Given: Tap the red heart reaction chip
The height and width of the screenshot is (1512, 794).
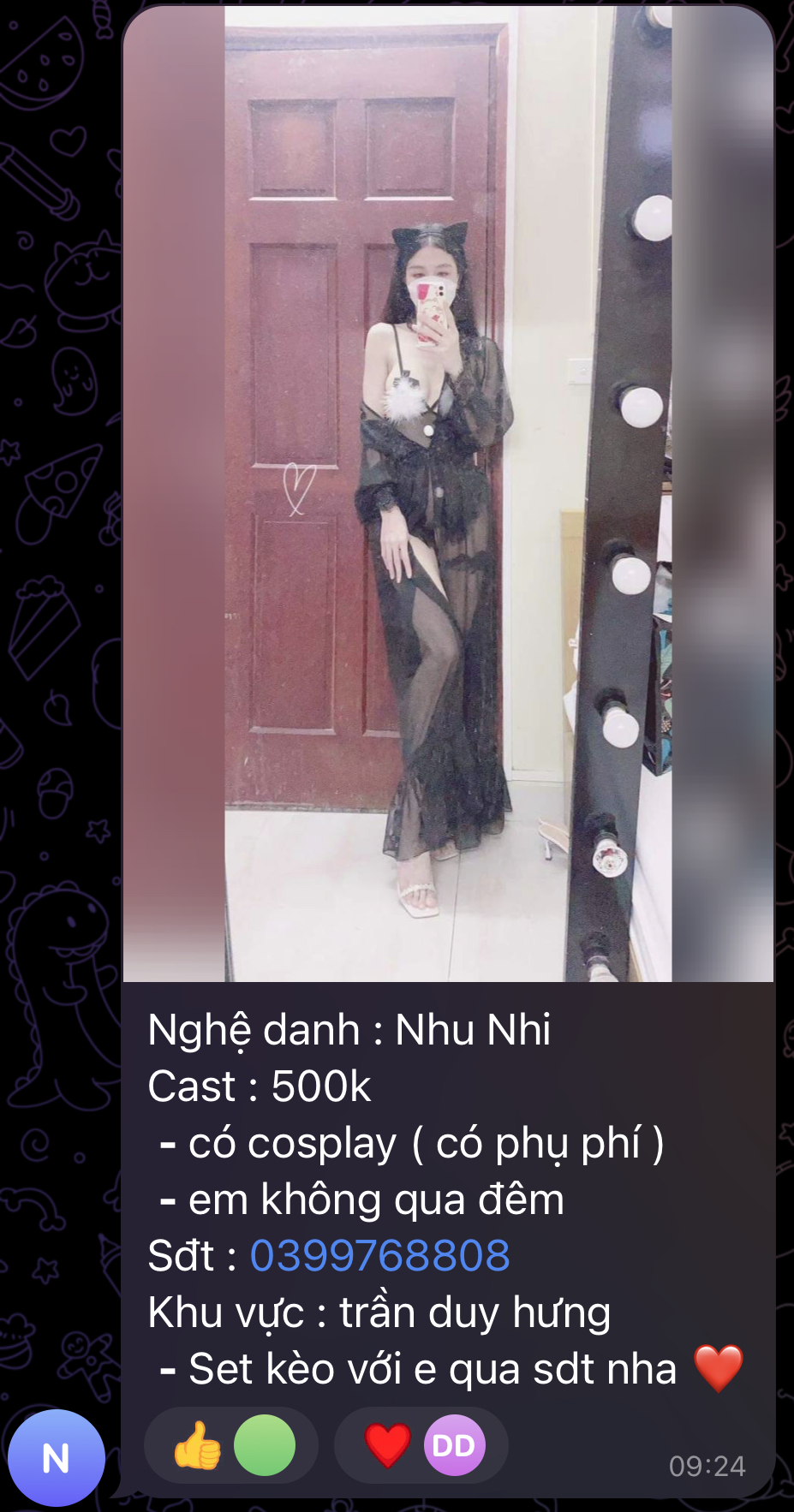Looking at the screenshot, I should (421, 1445).
